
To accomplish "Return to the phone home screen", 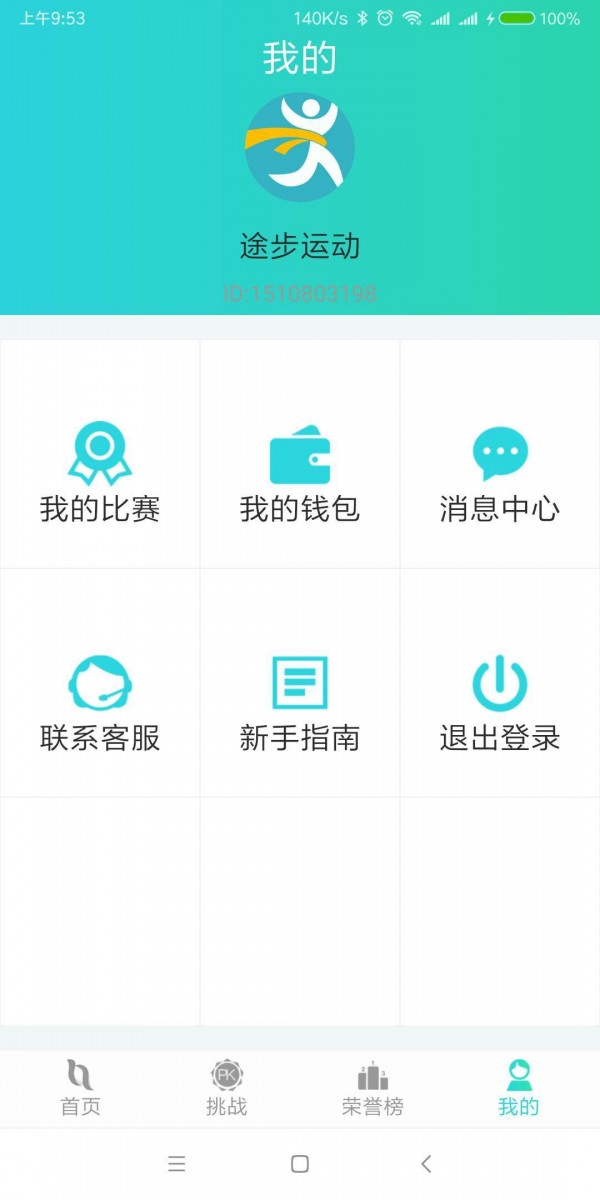I will (300, 1163).
